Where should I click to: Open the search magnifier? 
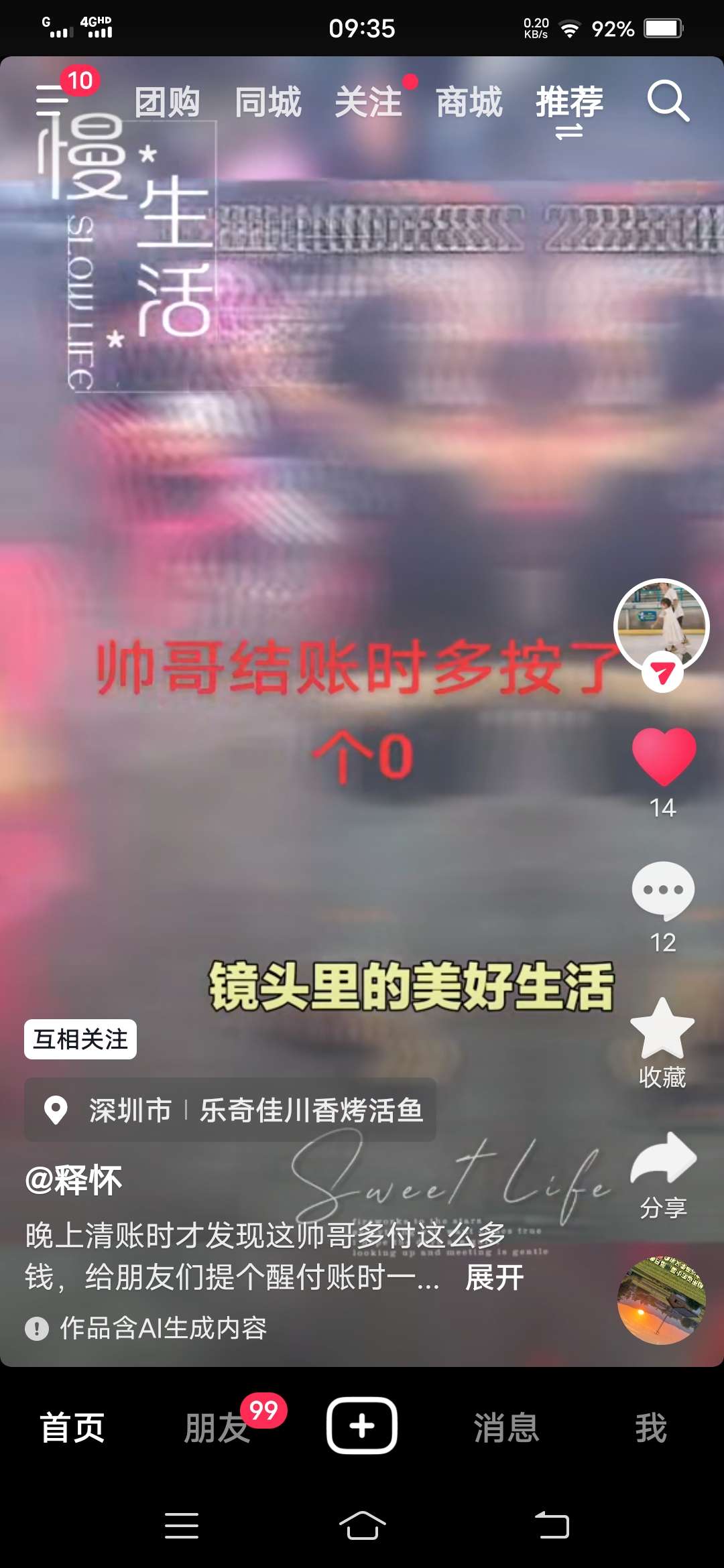point(668,101)
